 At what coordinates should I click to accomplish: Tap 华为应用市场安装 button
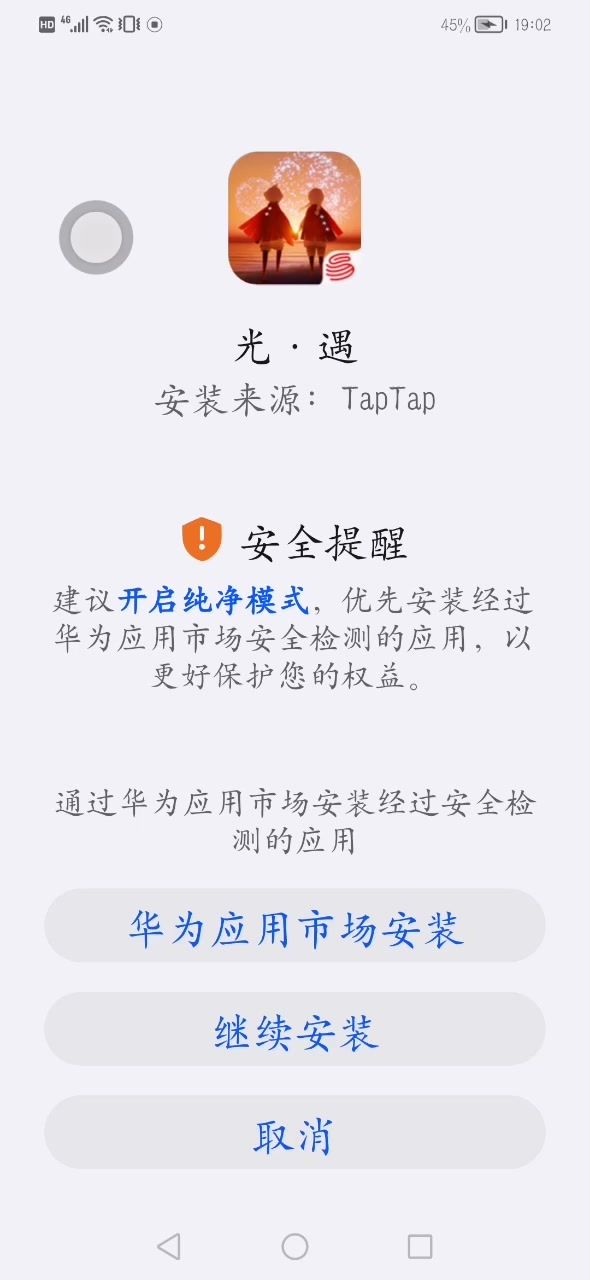click(295, 926)
